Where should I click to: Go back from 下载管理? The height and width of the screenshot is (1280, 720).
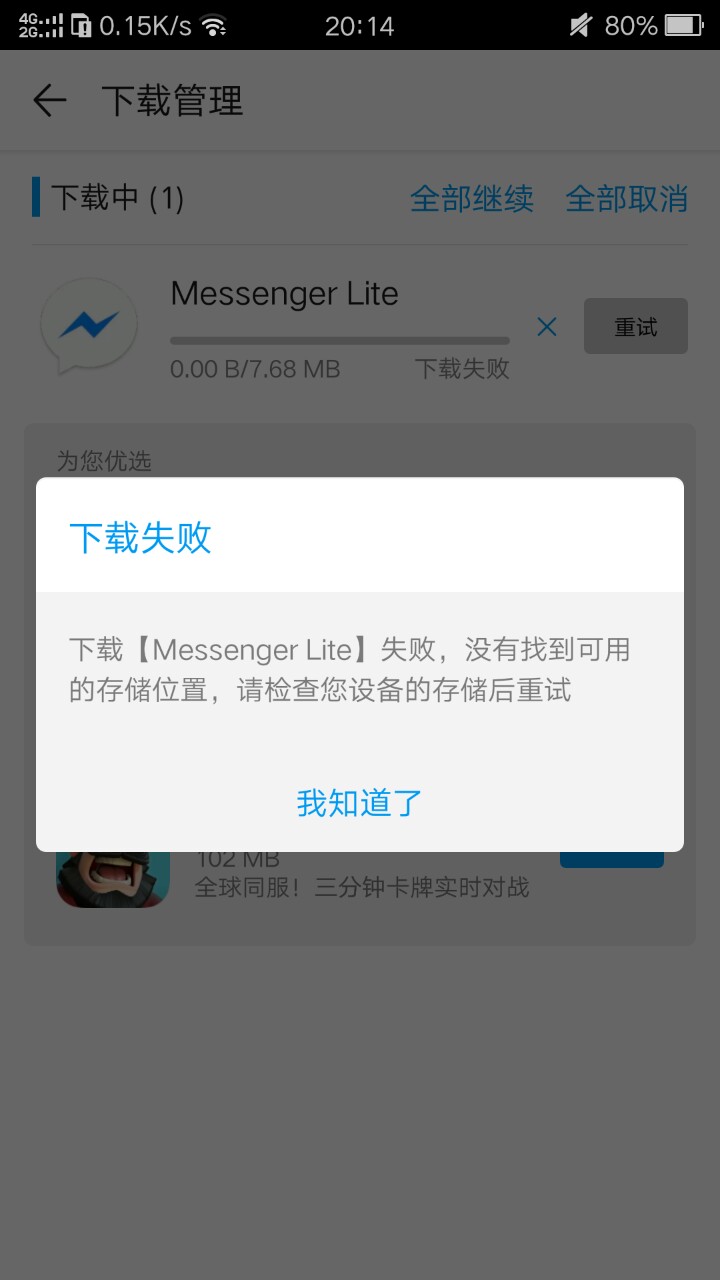(49, 101)
